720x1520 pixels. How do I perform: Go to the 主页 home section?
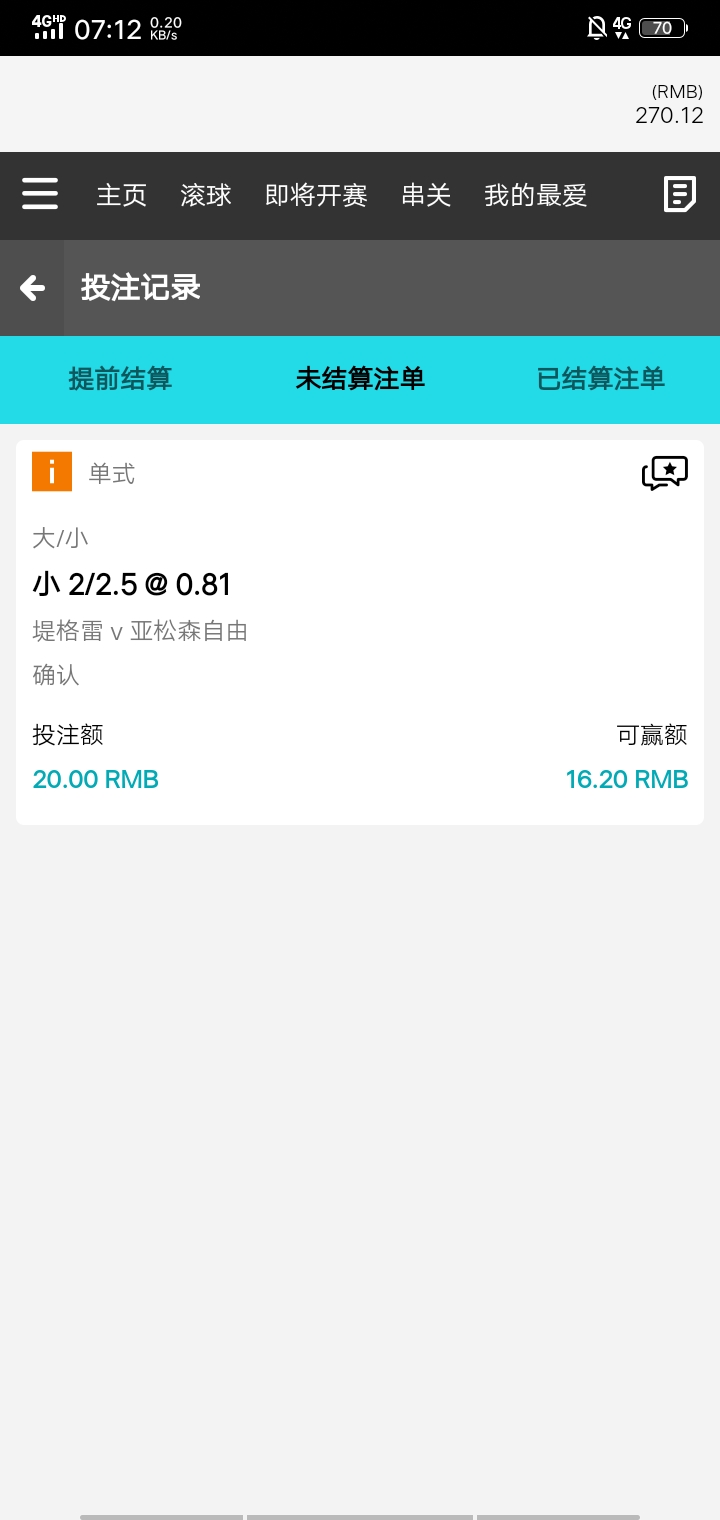[122, 195]
